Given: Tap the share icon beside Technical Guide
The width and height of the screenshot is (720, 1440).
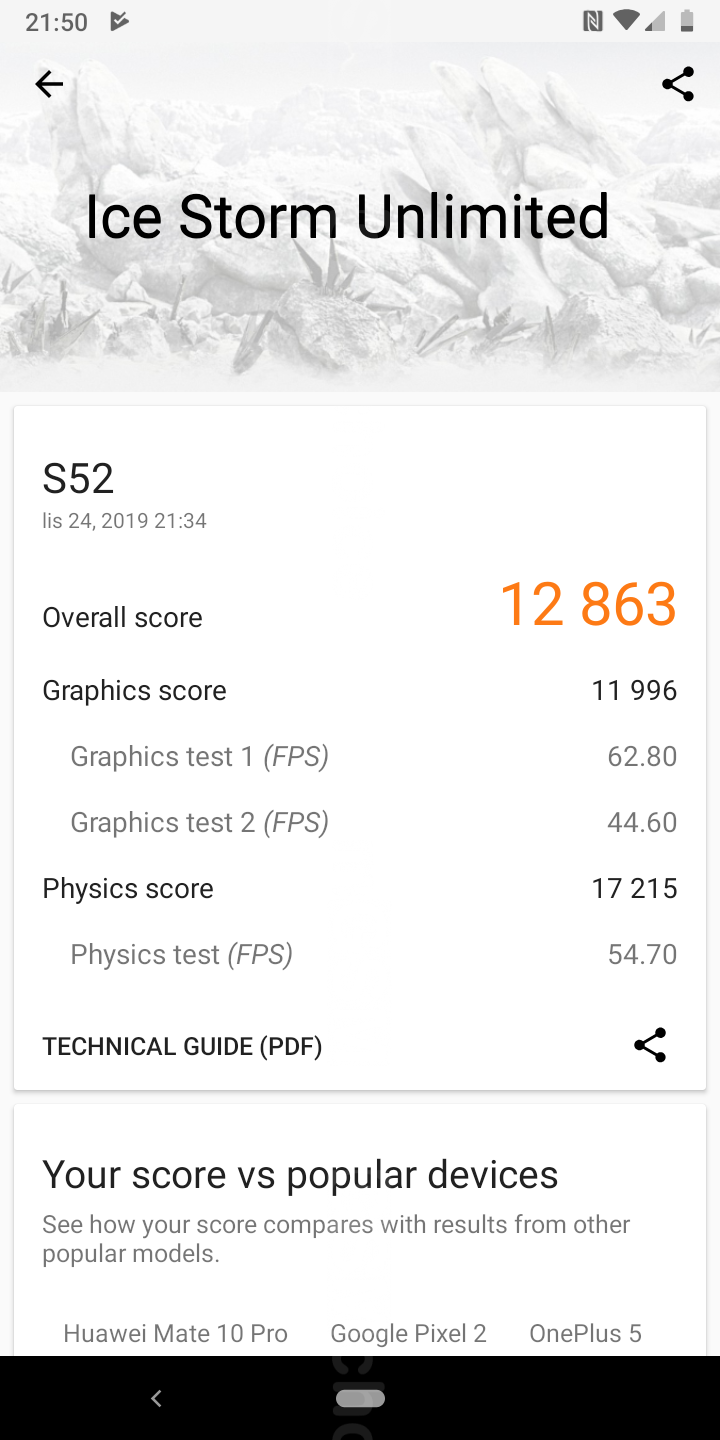Looking at the screenshot, I should point(650,1045).
